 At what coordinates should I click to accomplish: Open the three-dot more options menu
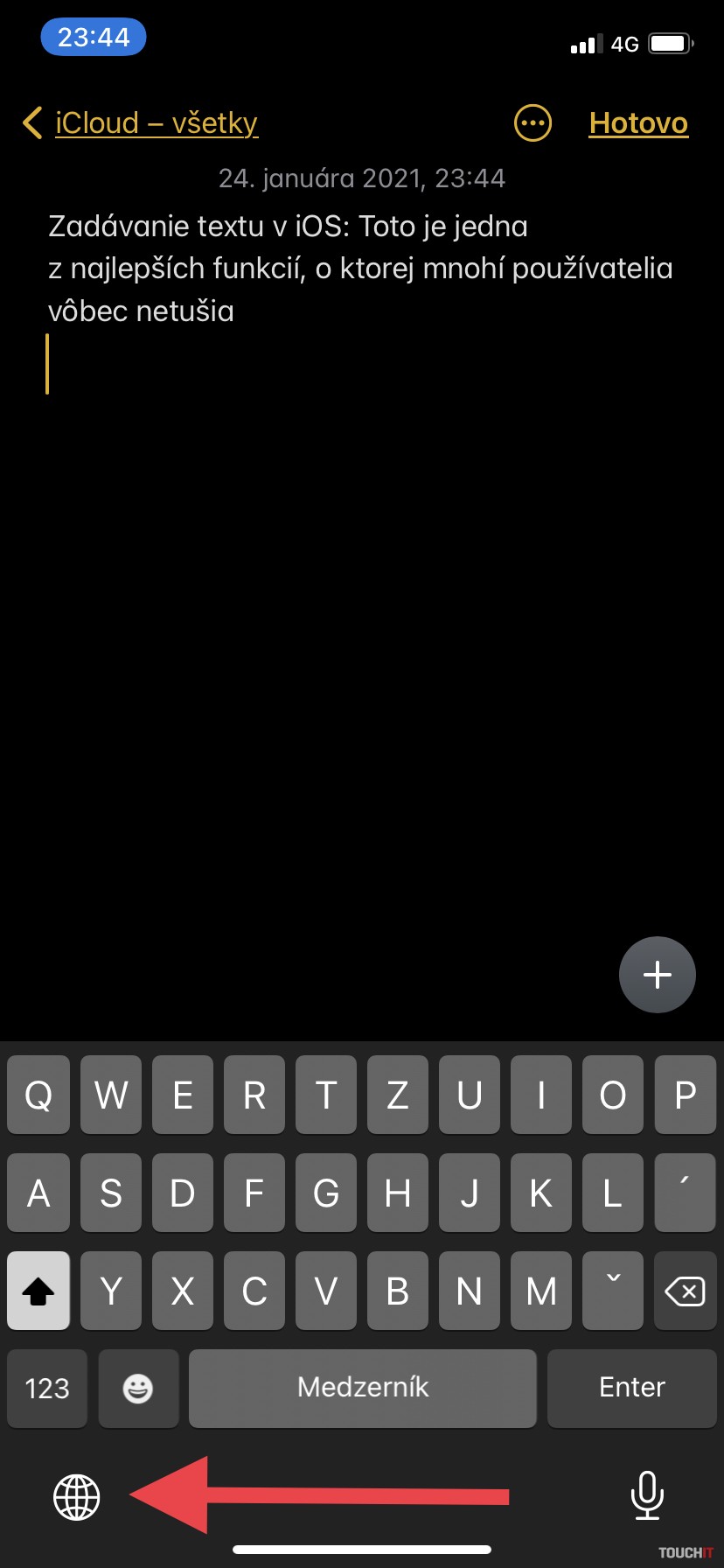click(x=533, y=123)
